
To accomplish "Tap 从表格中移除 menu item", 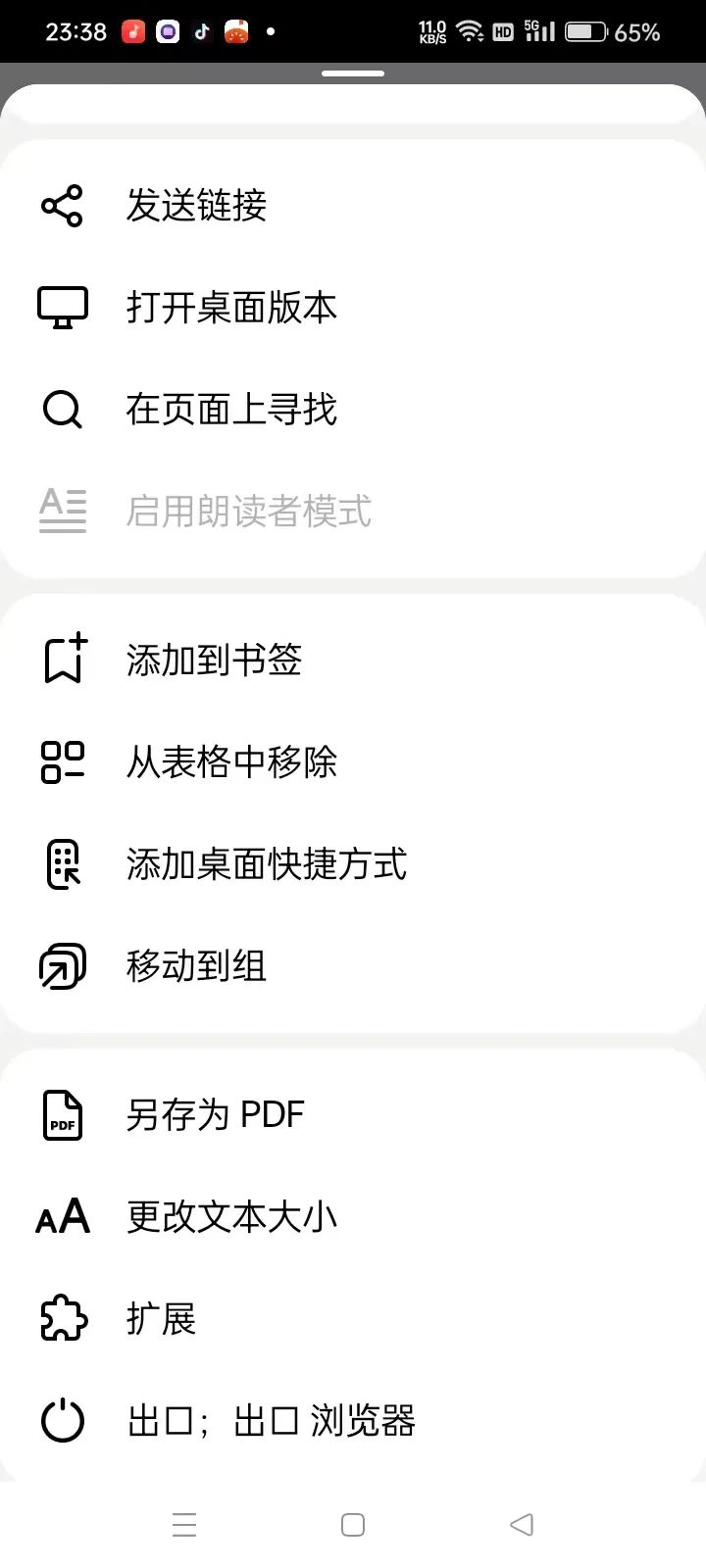I will coord(232,761).
